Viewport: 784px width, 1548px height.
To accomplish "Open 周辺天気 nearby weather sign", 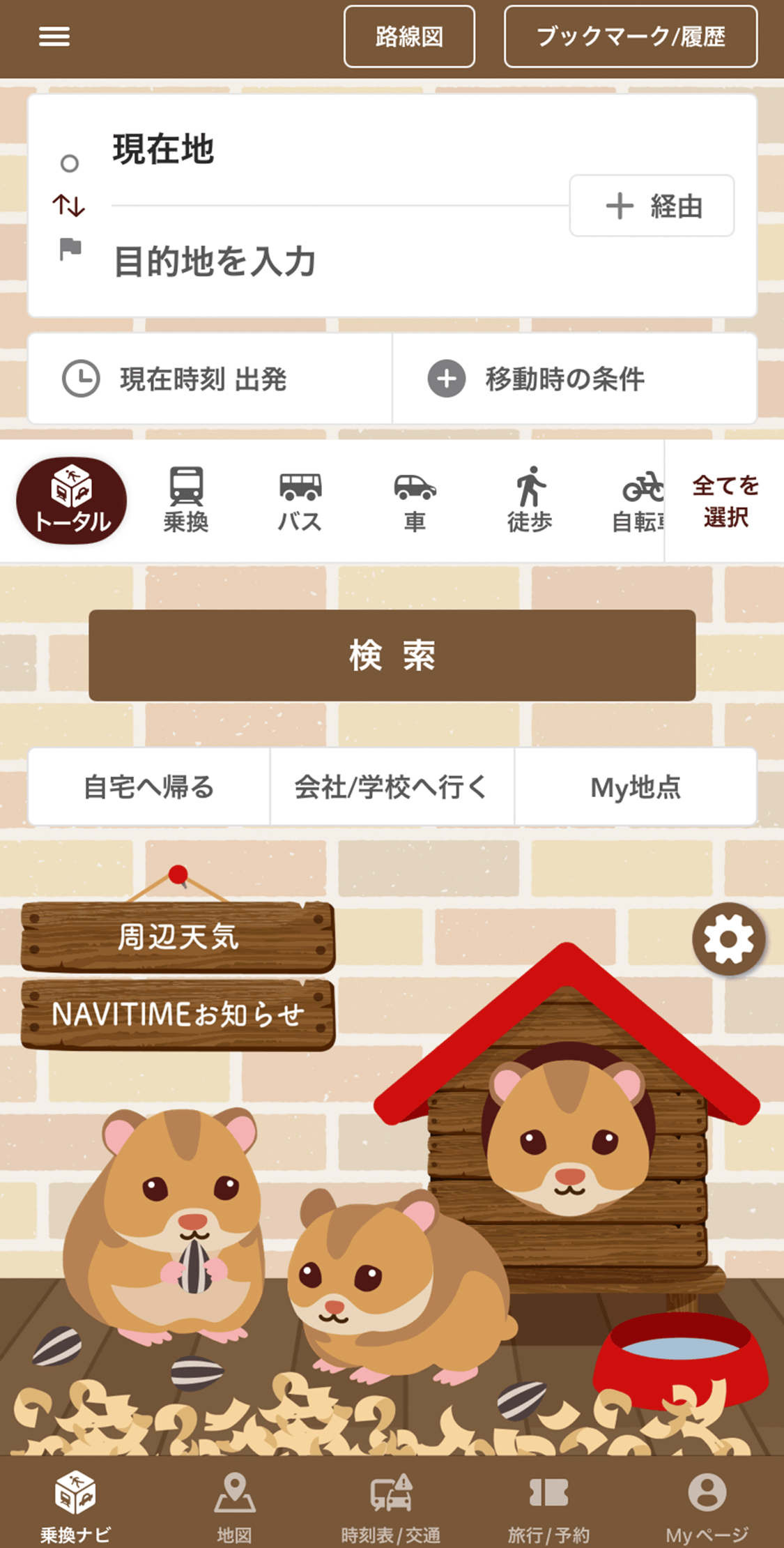I will click(x=178, y=936).
